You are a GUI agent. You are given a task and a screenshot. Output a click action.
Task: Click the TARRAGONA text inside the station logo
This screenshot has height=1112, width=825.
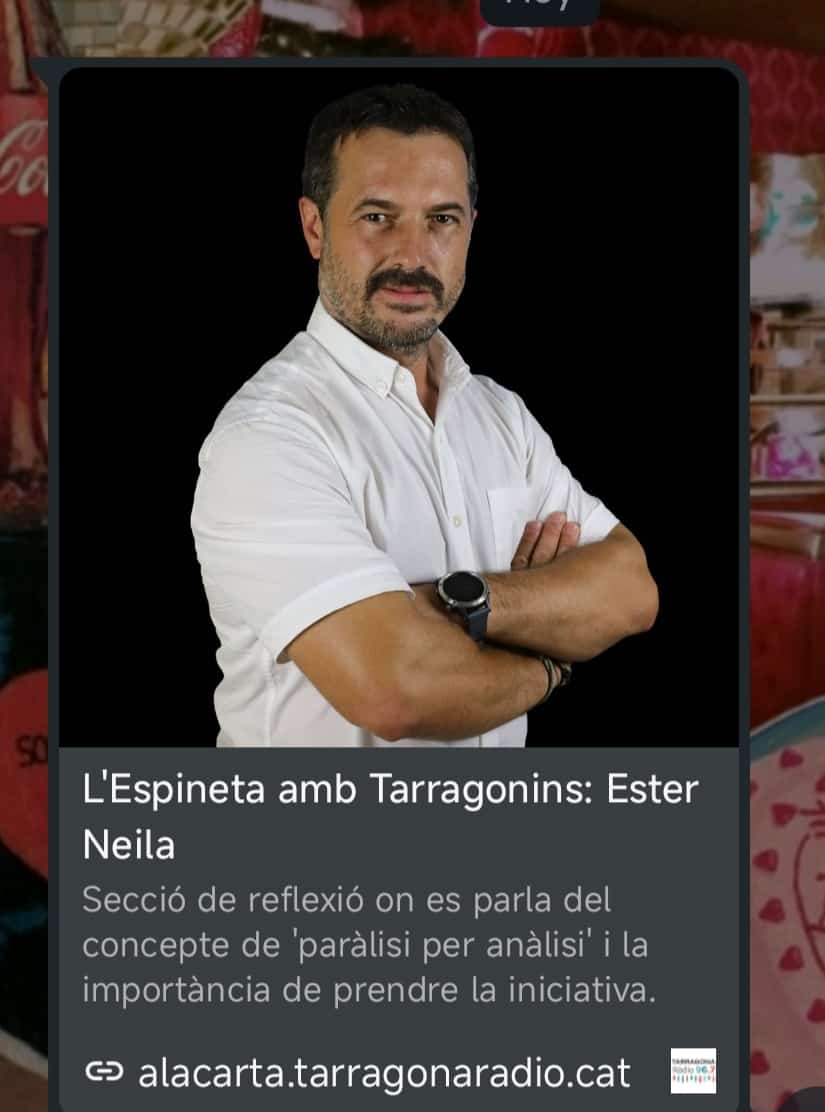click(693, 1061)
